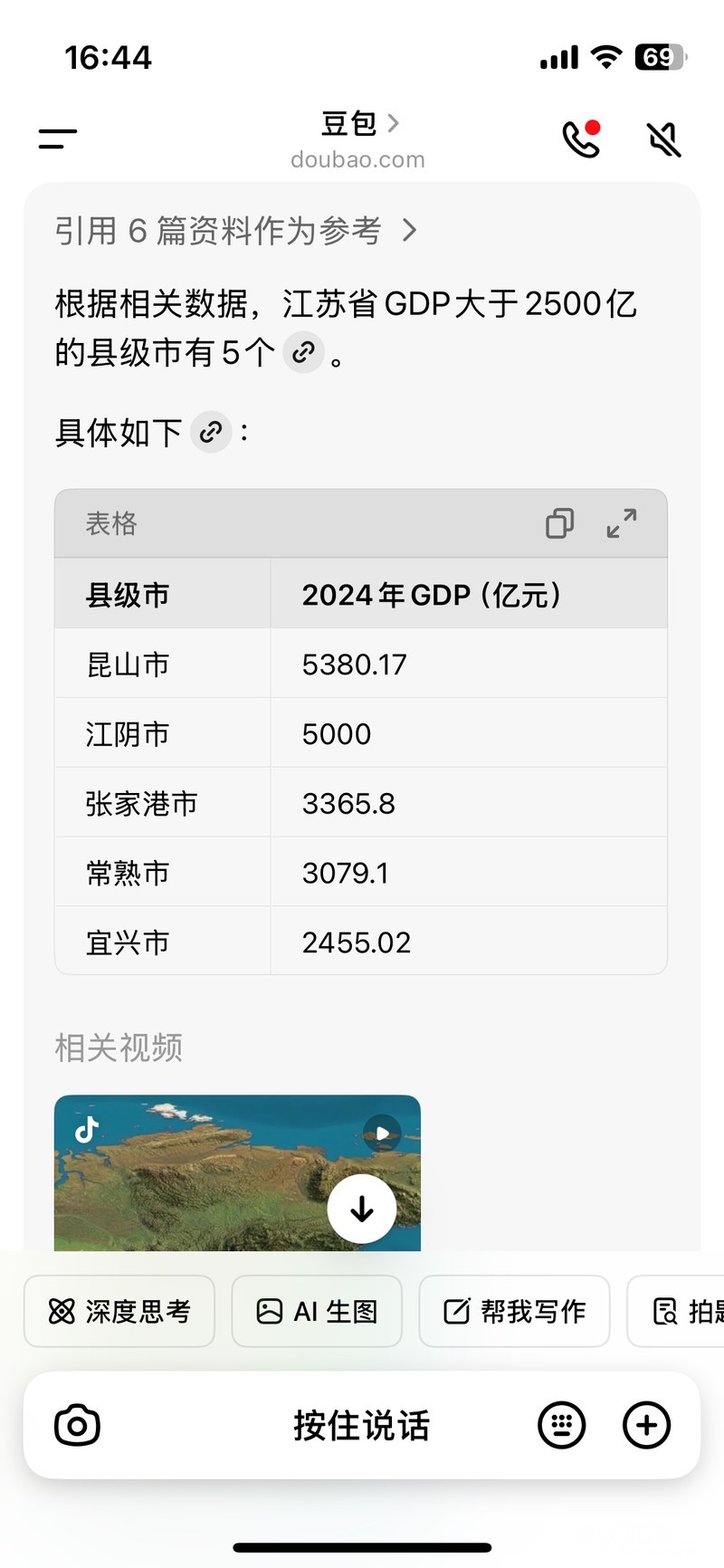Expand the table to fullscreen
The width and height of the screenshot is (724, 1568).
[622, 523]
